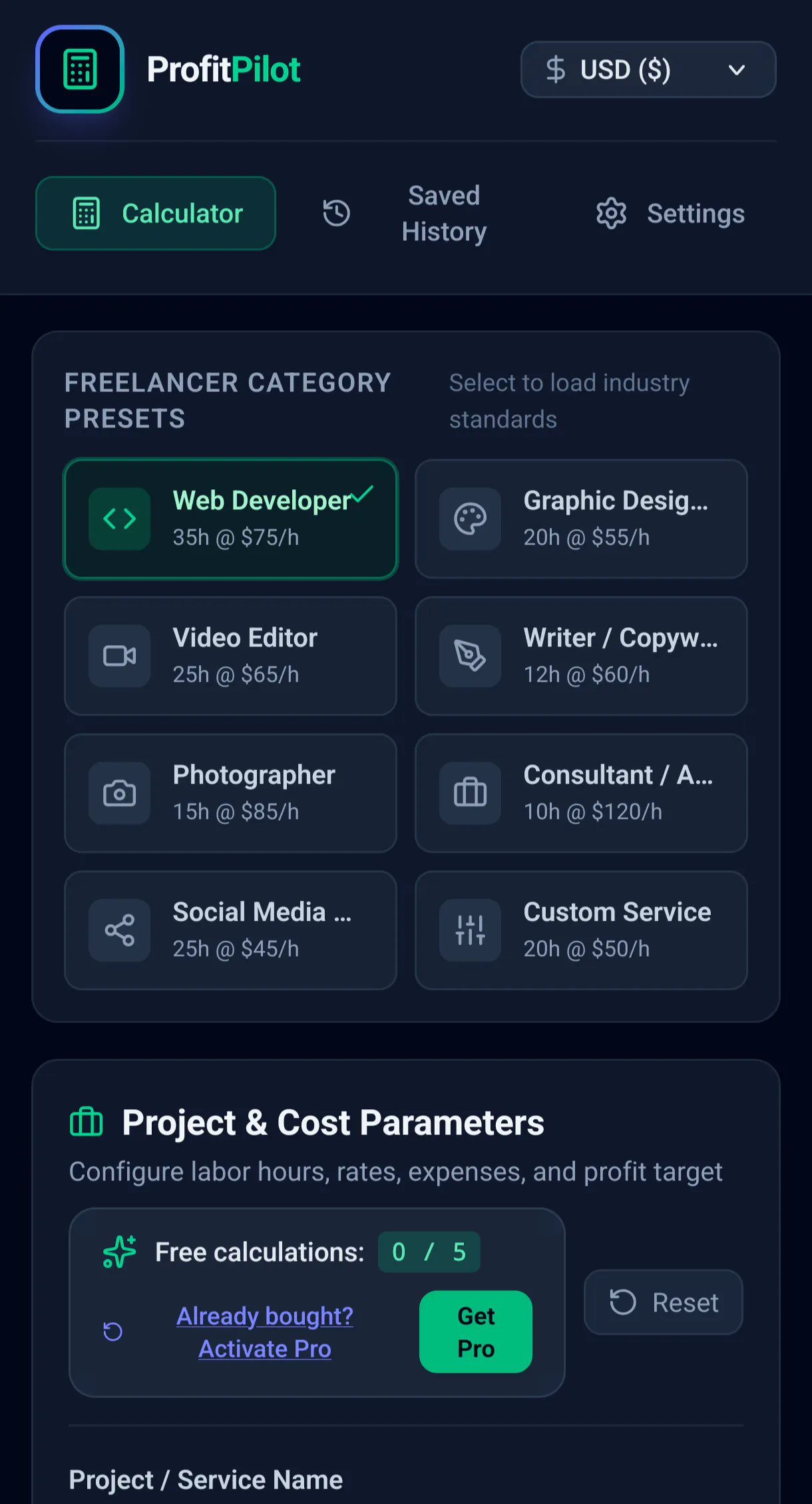812x1504 pixels.
Task: Load the Graphic Designer preset
Action: [581, 519]
